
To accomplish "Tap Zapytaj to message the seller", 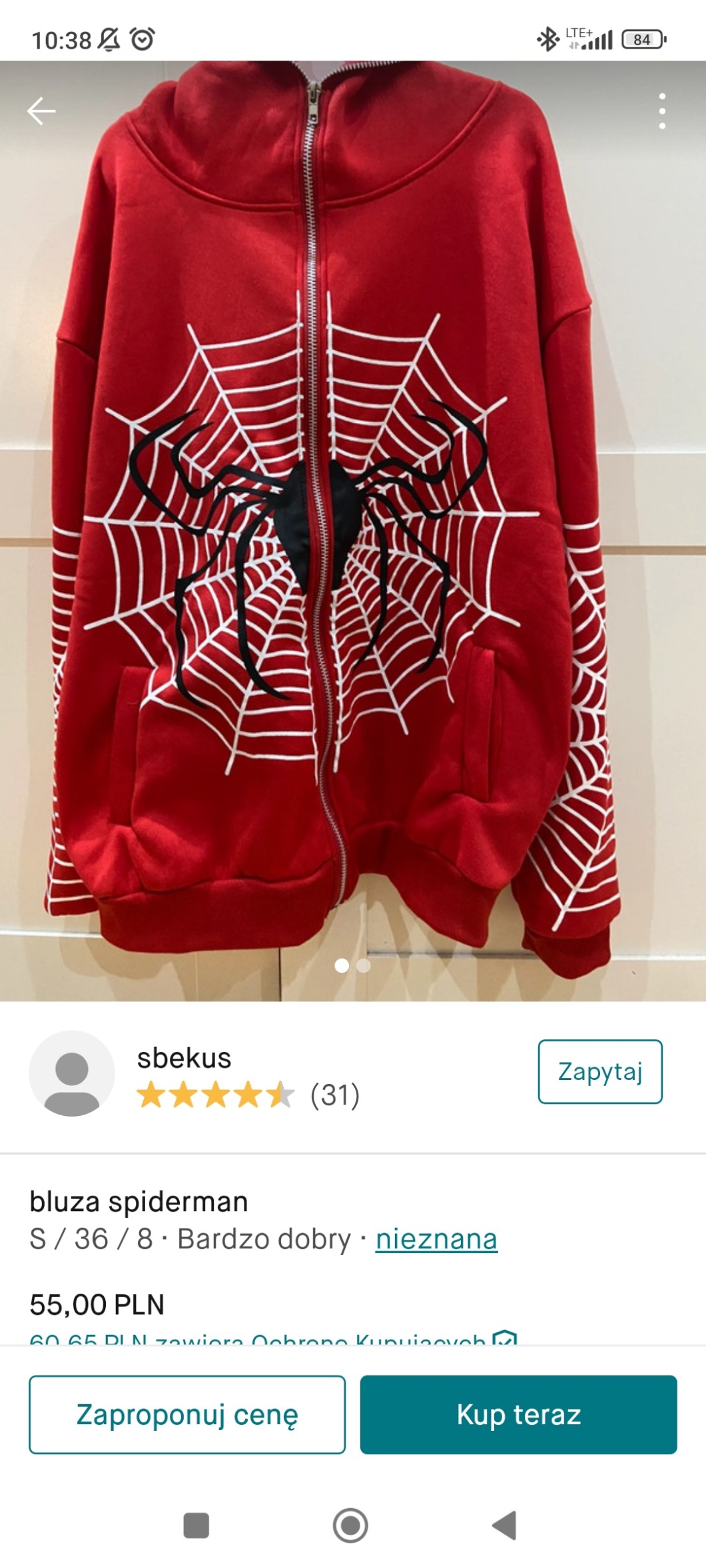I will [x=599, y=1071].
